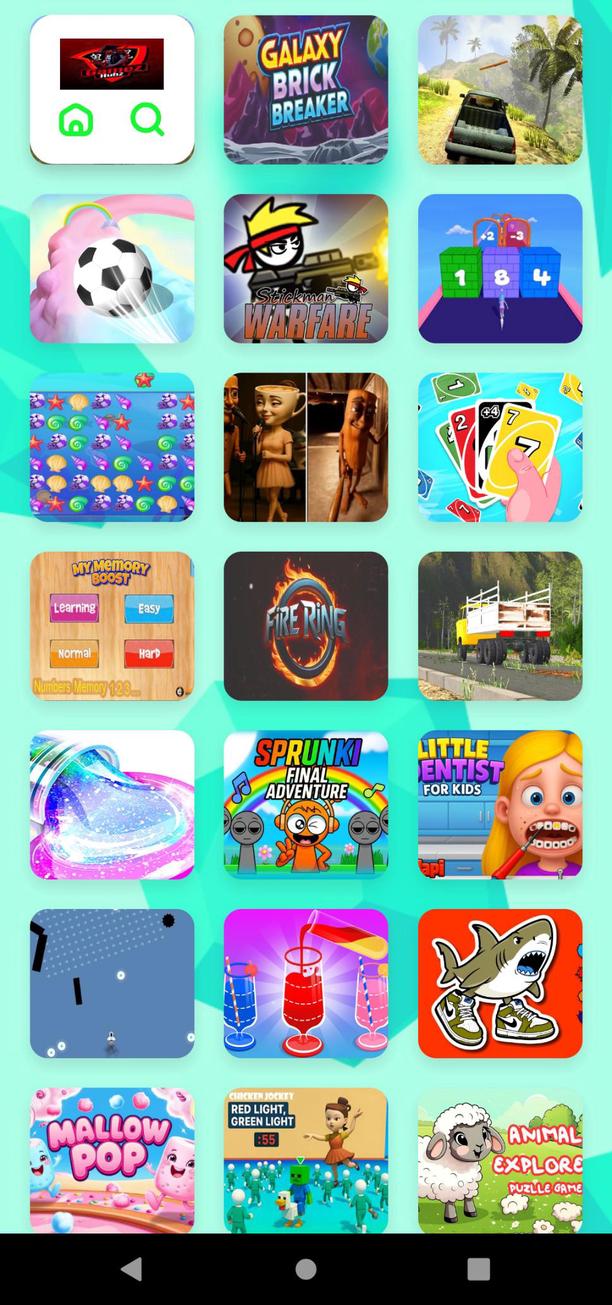Open Red Light, Green Light game
Image resolution: width=612 pixels, height=1305 pixels.
click(x=306, y=1160)
